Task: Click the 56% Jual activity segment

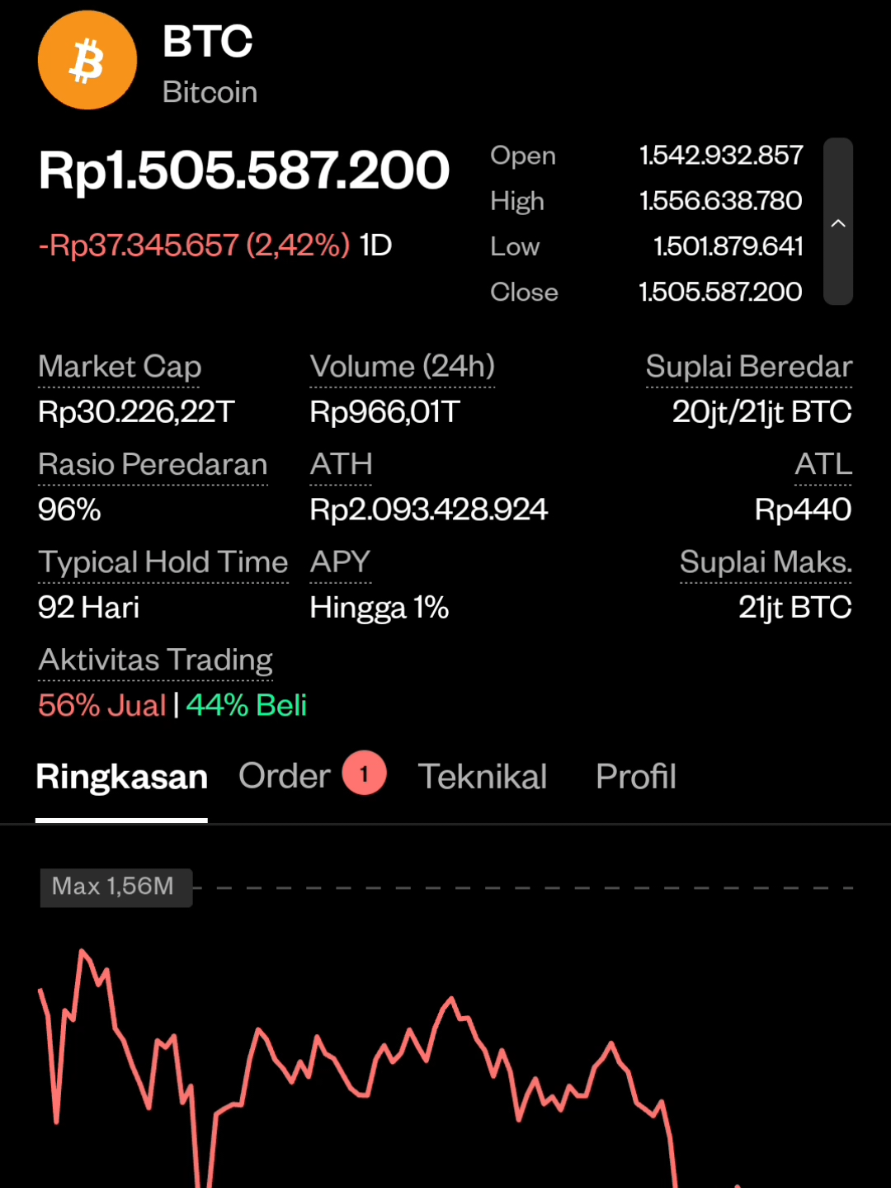Action: 102,705
